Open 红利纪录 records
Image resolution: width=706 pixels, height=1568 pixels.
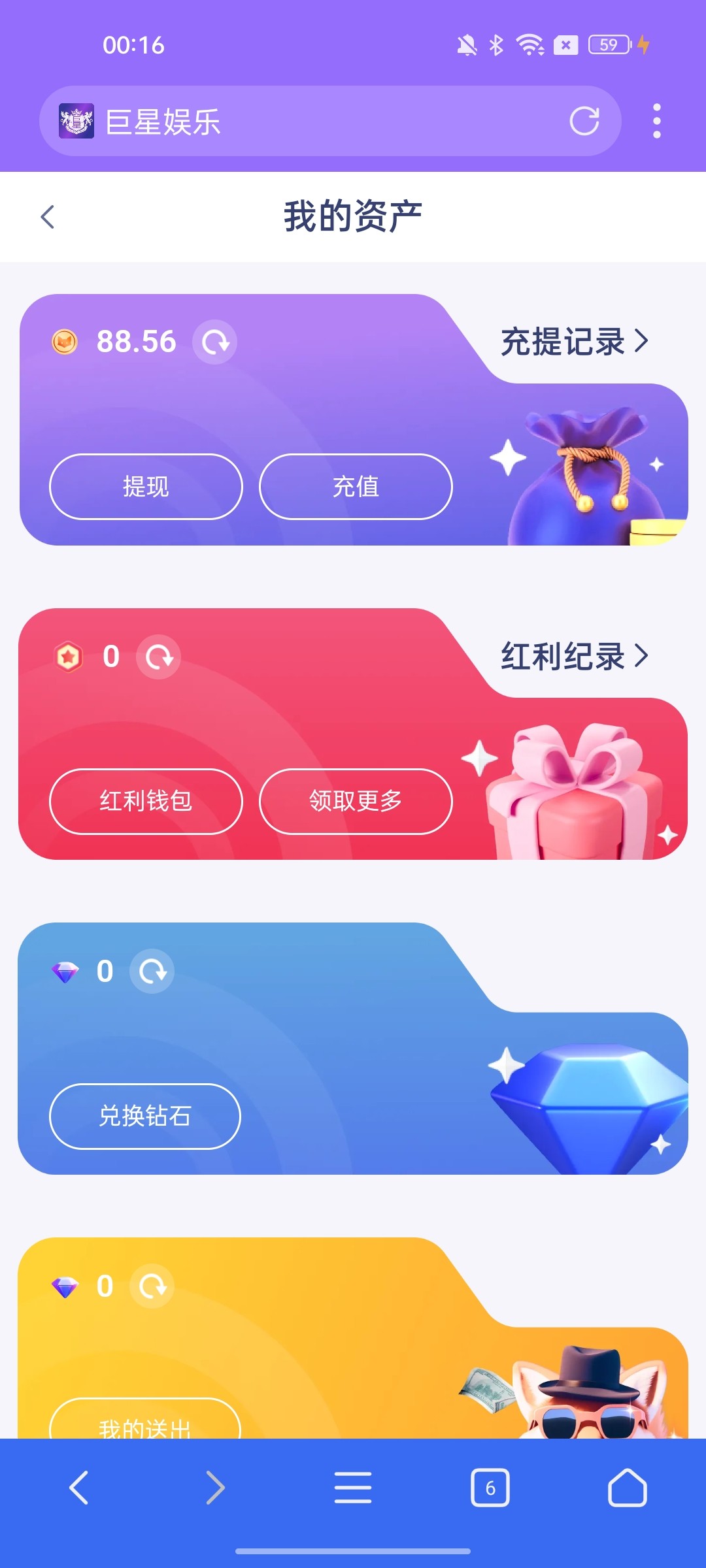click(575, 656)
